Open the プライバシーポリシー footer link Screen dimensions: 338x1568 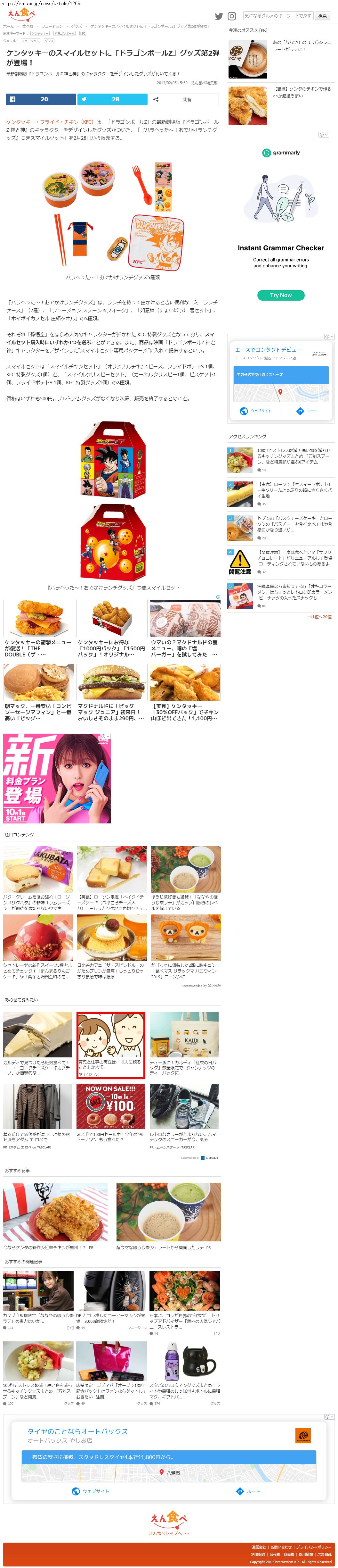[x=314, y=1547]
